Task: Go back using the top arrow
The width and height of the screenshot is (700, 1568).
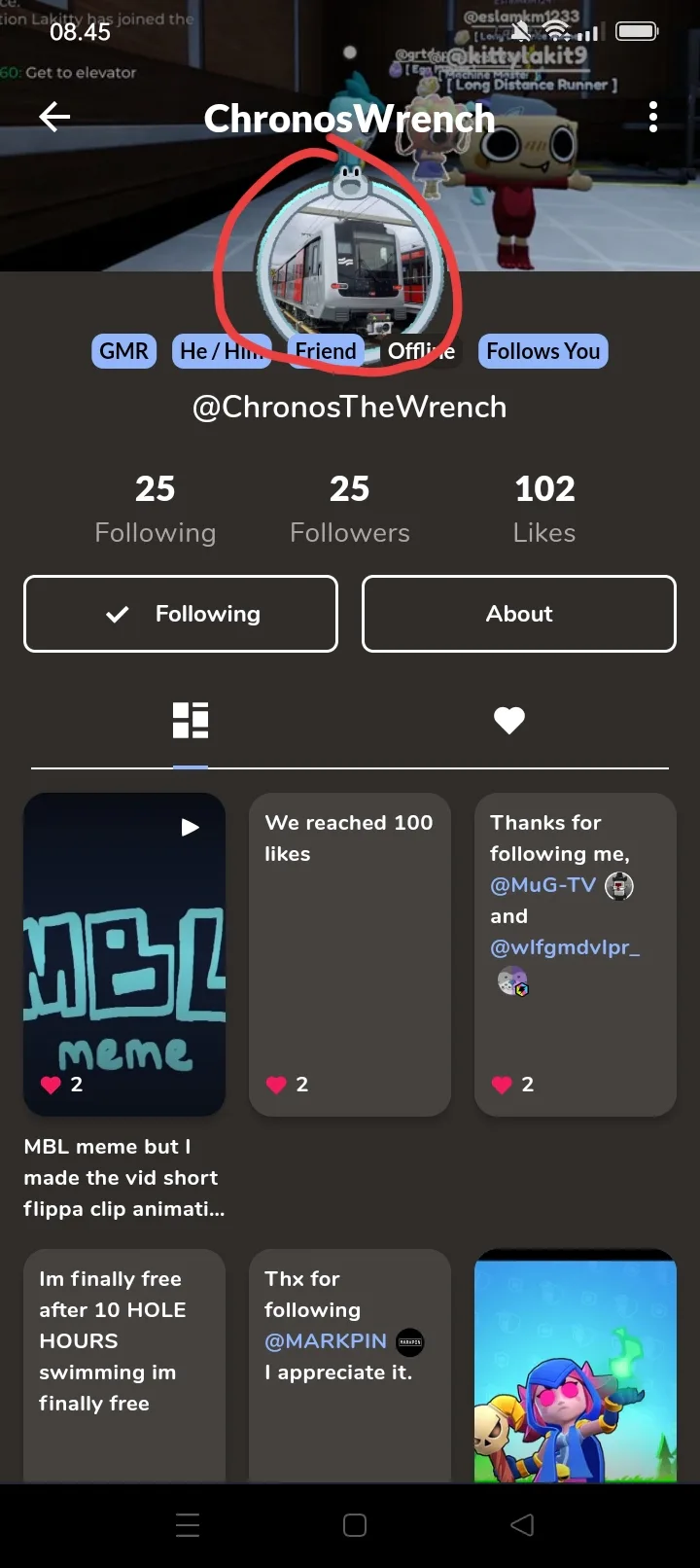Action: coord(54,118)
